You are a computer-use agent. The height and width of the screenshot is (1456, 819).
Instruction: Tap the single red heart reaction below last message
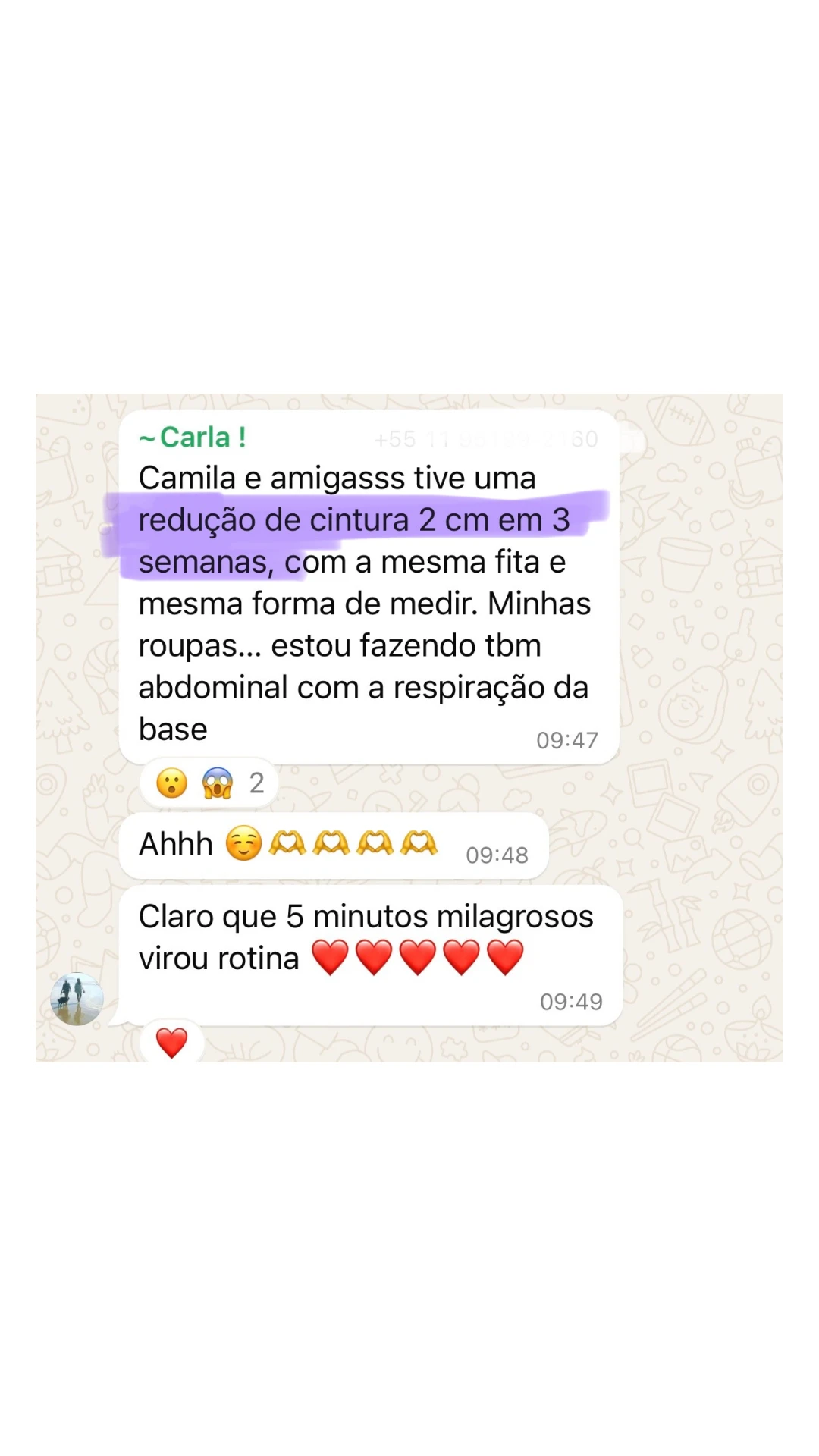pos(171,1043)
